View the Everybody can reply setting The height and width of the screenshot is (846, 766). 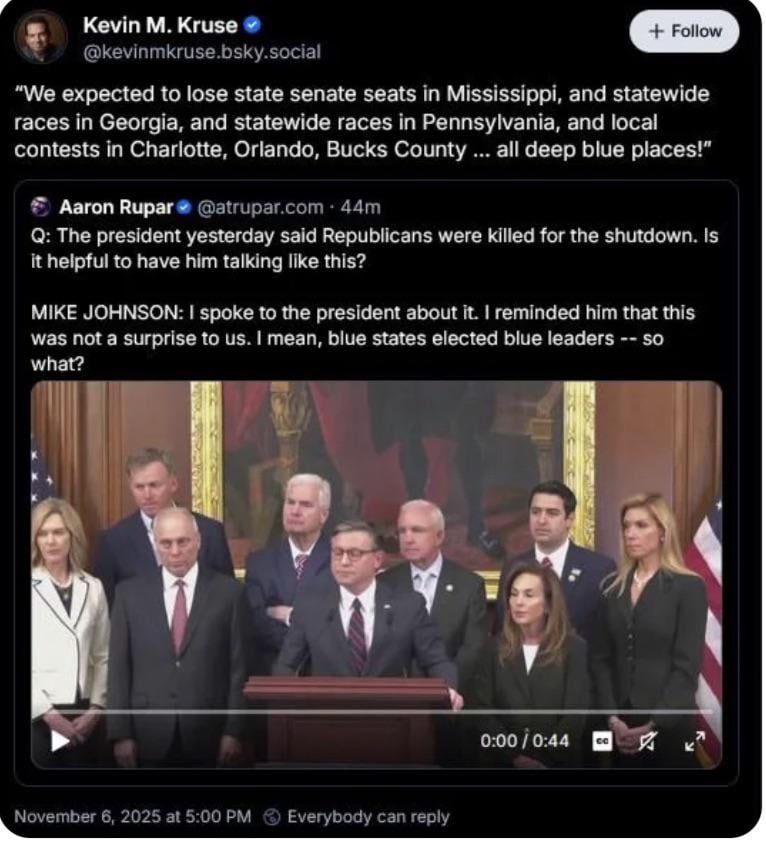357,816
